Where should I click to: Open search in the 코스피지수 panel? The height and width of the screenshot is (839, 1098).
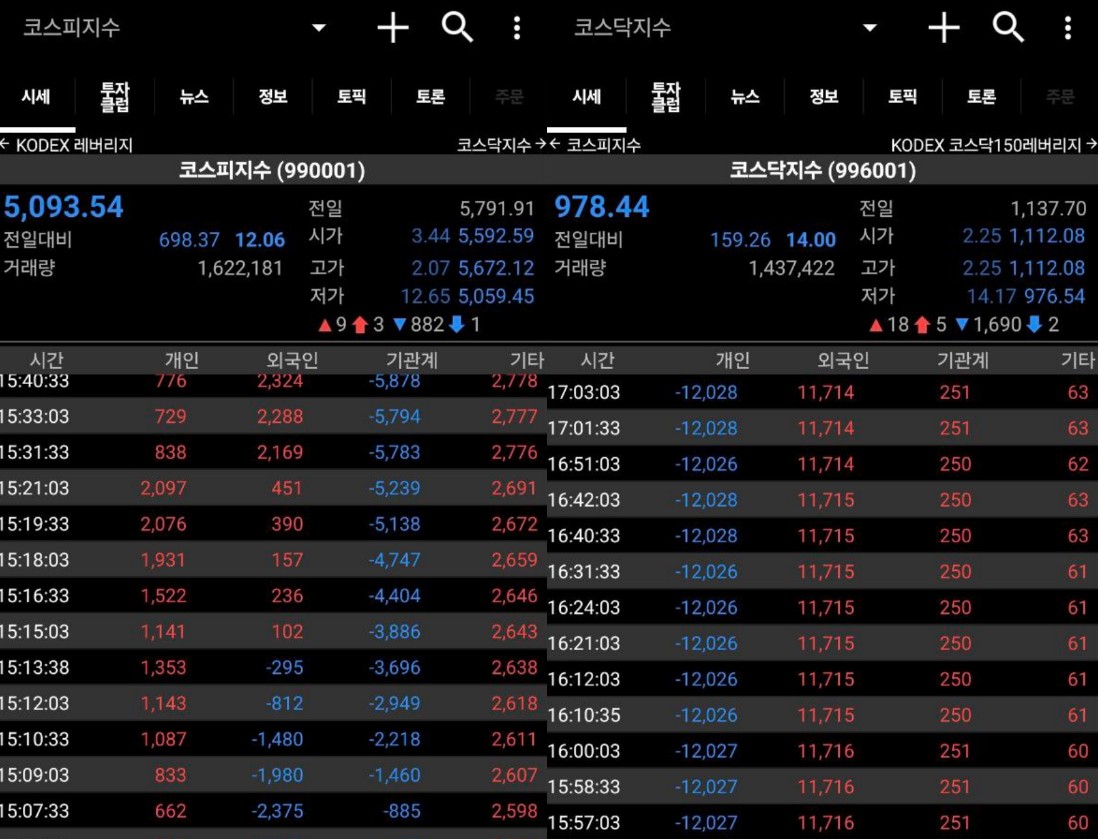pyautogui.click(x=457, y=28)
